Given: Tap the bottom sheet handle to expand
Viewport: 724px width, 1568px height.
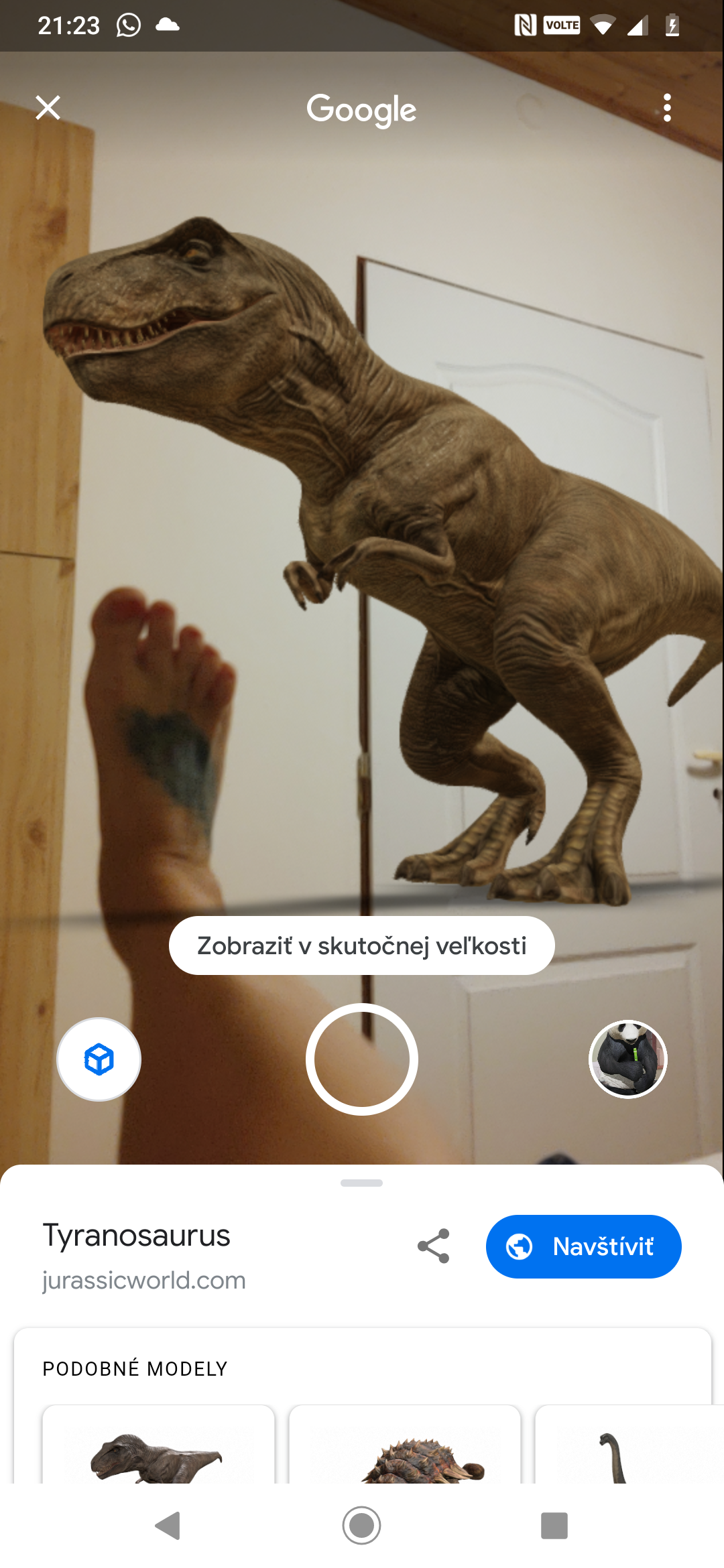Looking at the screenshot, I should [361, 1183].
